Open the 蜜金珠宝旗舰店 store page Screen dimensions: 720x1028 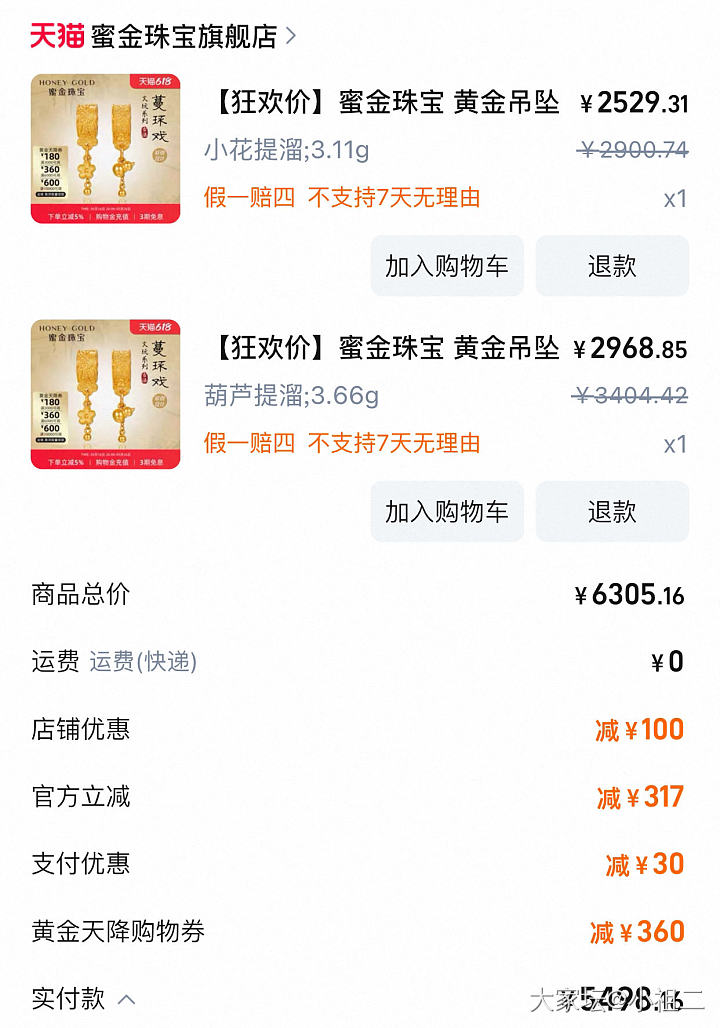pos(183,37)
